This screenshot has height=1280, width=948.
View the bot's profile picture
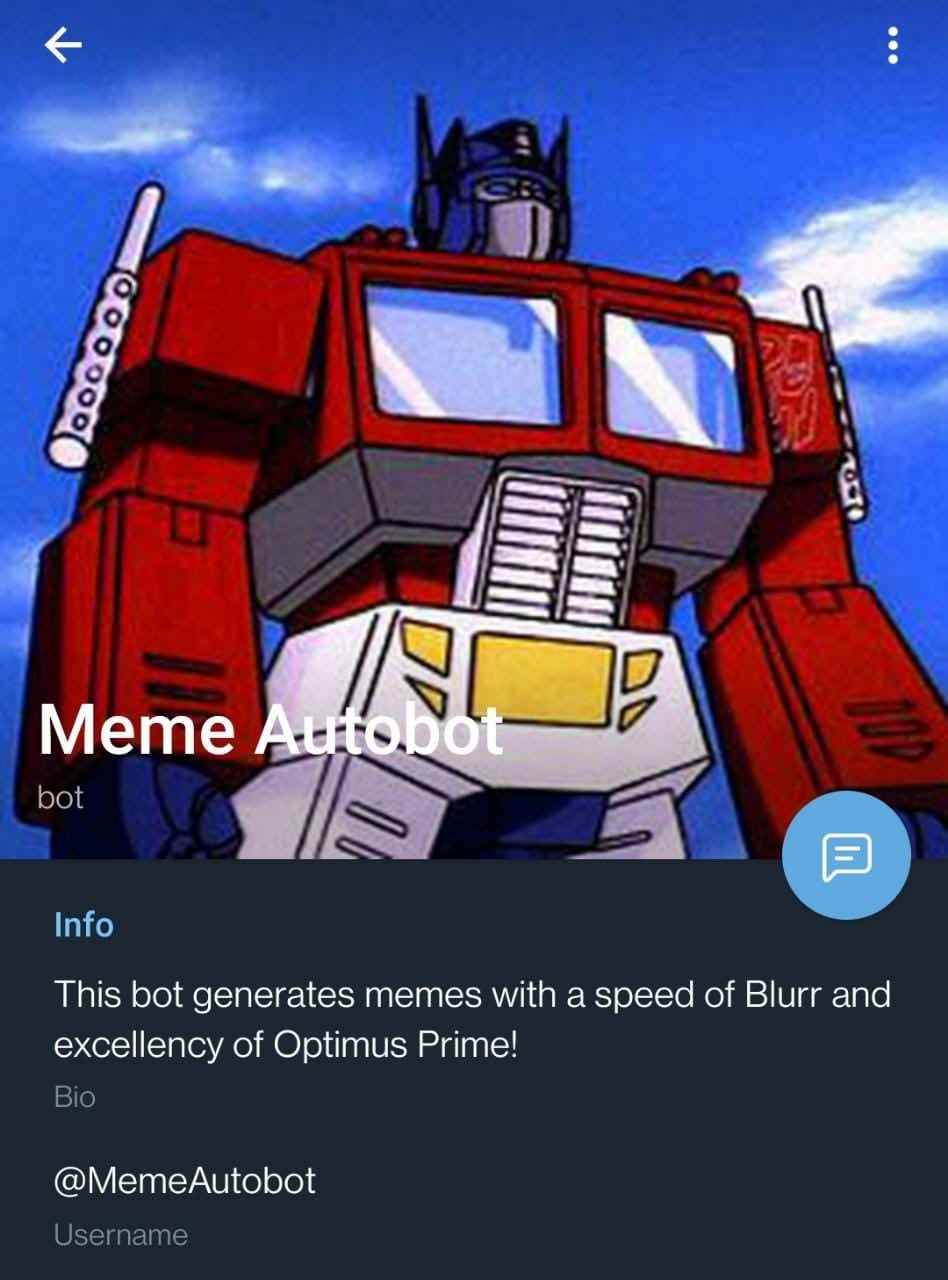pyautogui.click(x=474, y=400)
